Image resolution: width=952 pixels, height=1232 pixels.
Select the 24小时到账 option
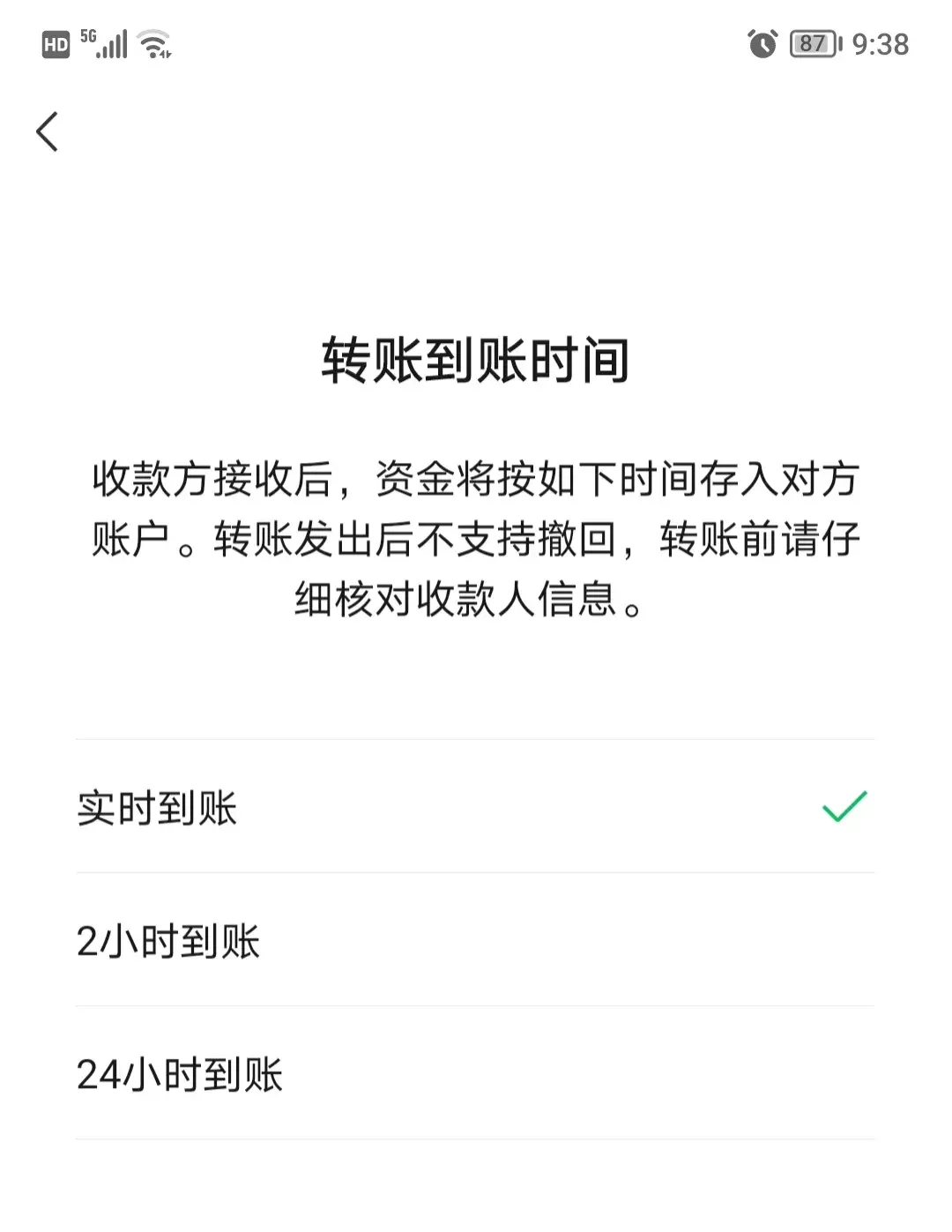coord(476,1071)
